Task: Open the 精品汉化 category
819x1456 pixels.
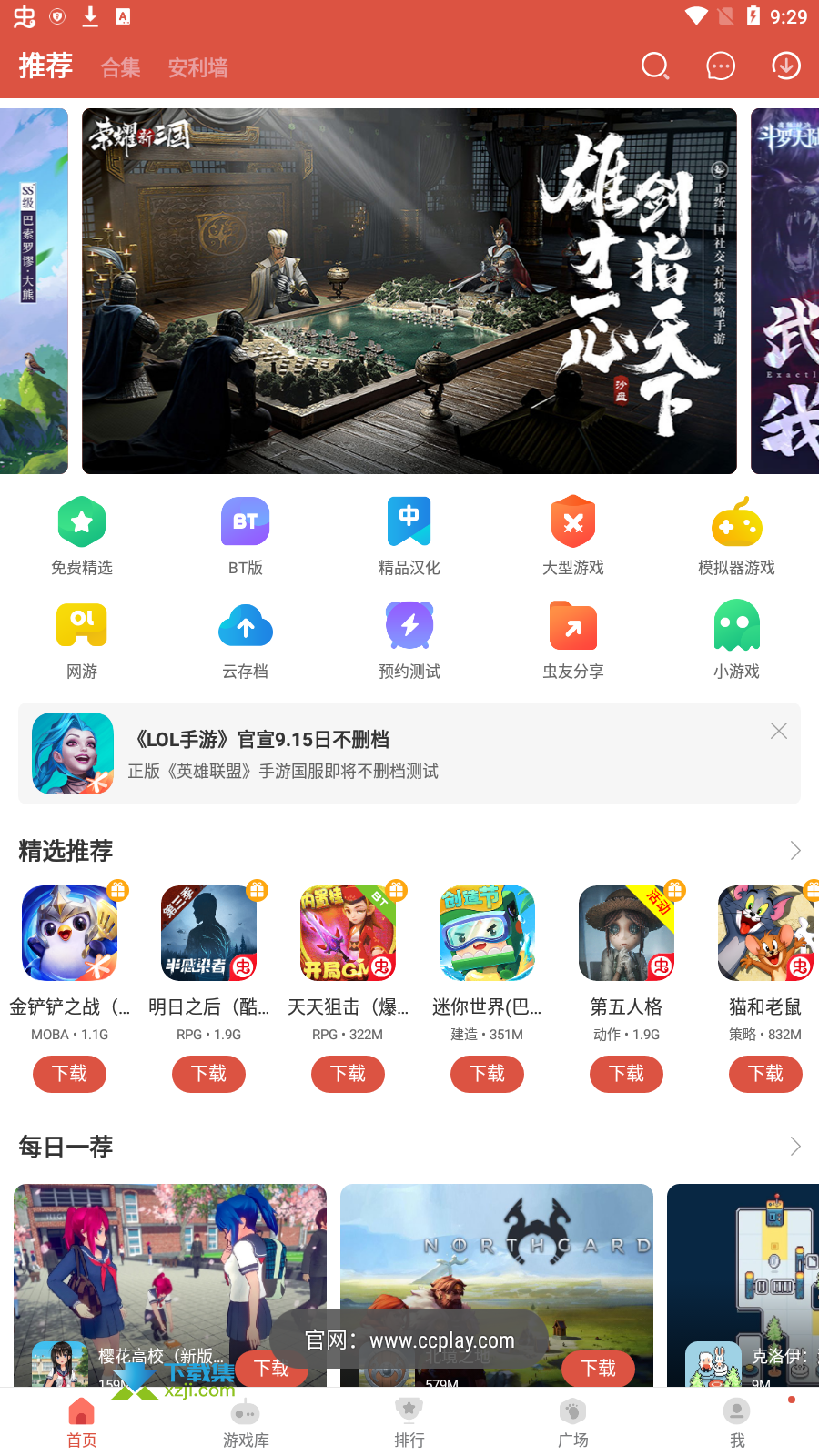Action: (409, 537)
